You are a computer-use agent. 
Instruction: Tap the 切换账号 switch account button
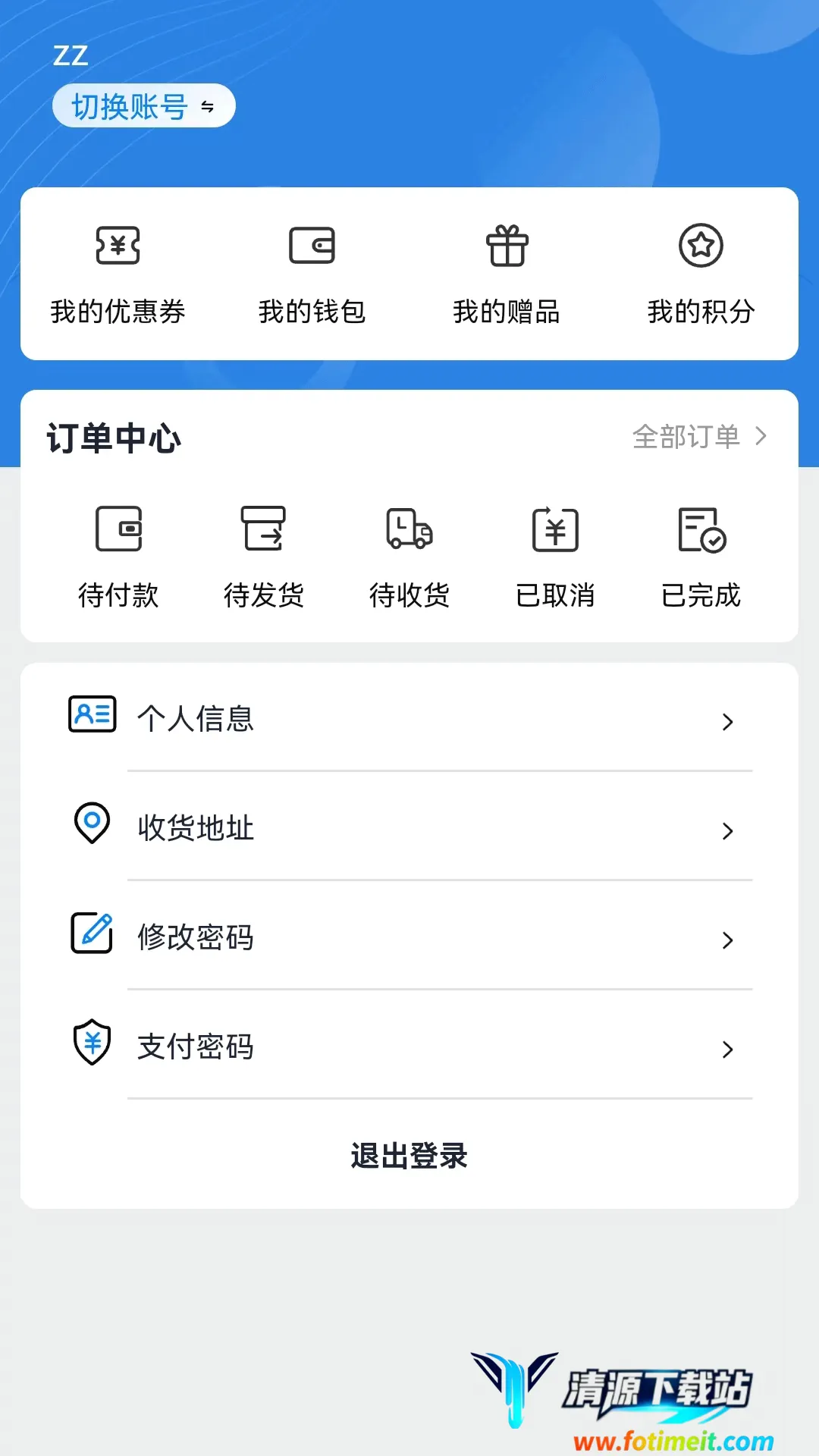pyautogui.click(x=143, y=106)
